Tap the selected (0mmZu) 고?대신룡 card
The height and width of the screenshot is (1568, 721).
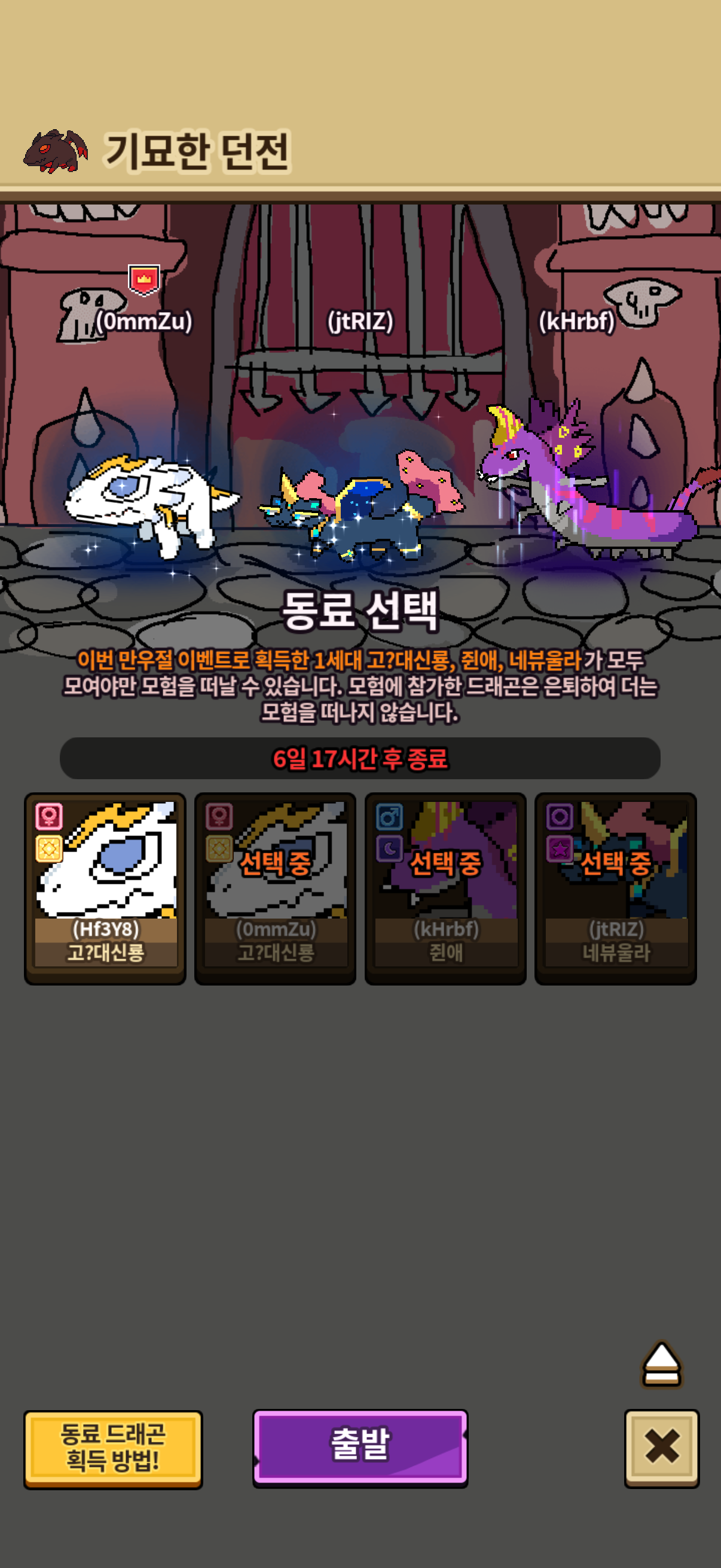pyautogui.click(x=275, y=887)
